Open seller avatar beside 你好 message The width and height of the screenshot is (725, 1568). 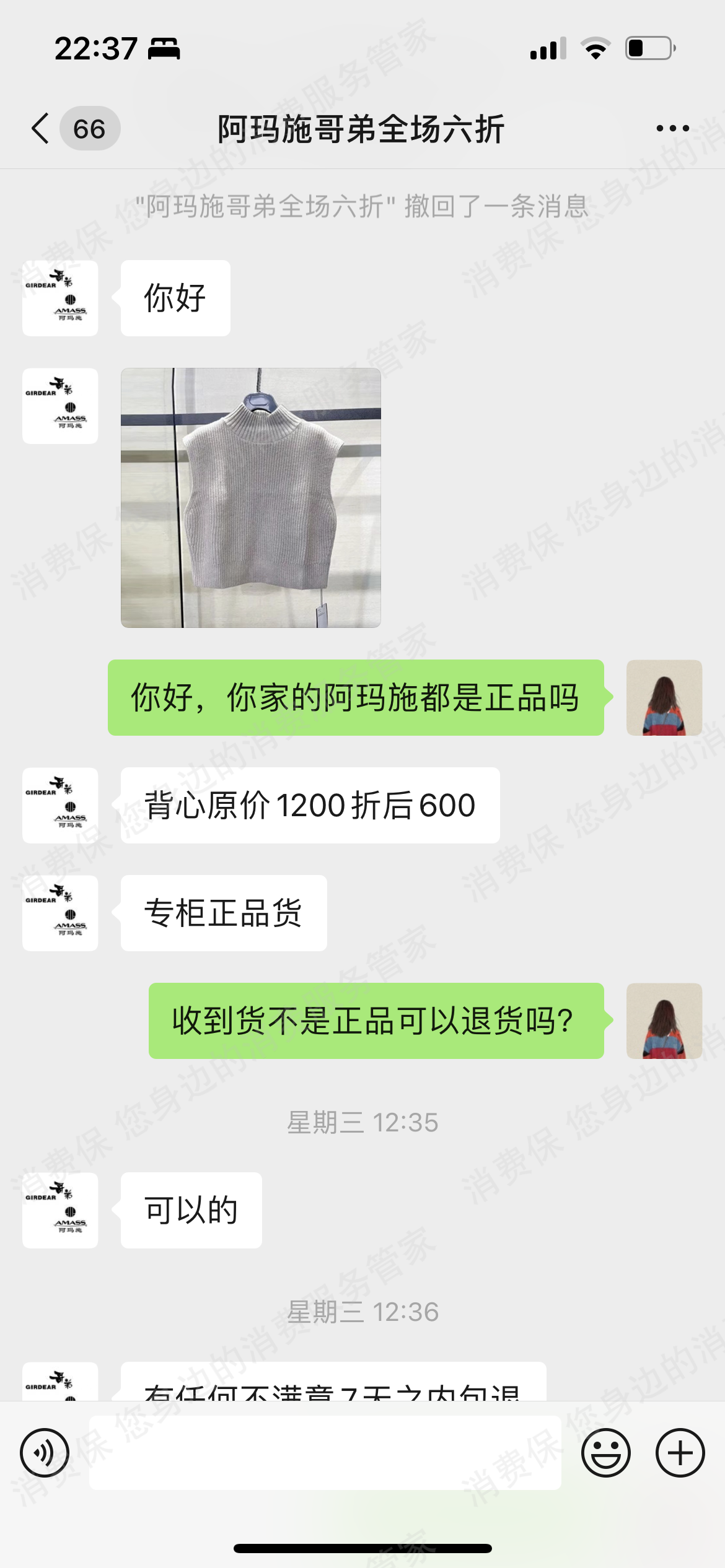point(60,298)
